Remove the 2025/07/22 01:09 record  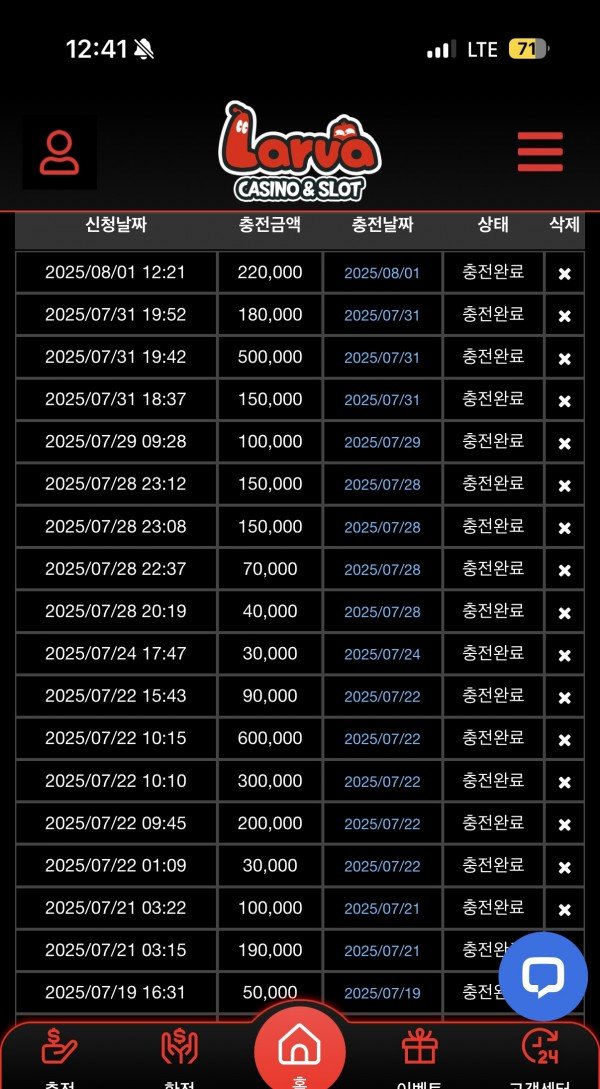point(564,866)
